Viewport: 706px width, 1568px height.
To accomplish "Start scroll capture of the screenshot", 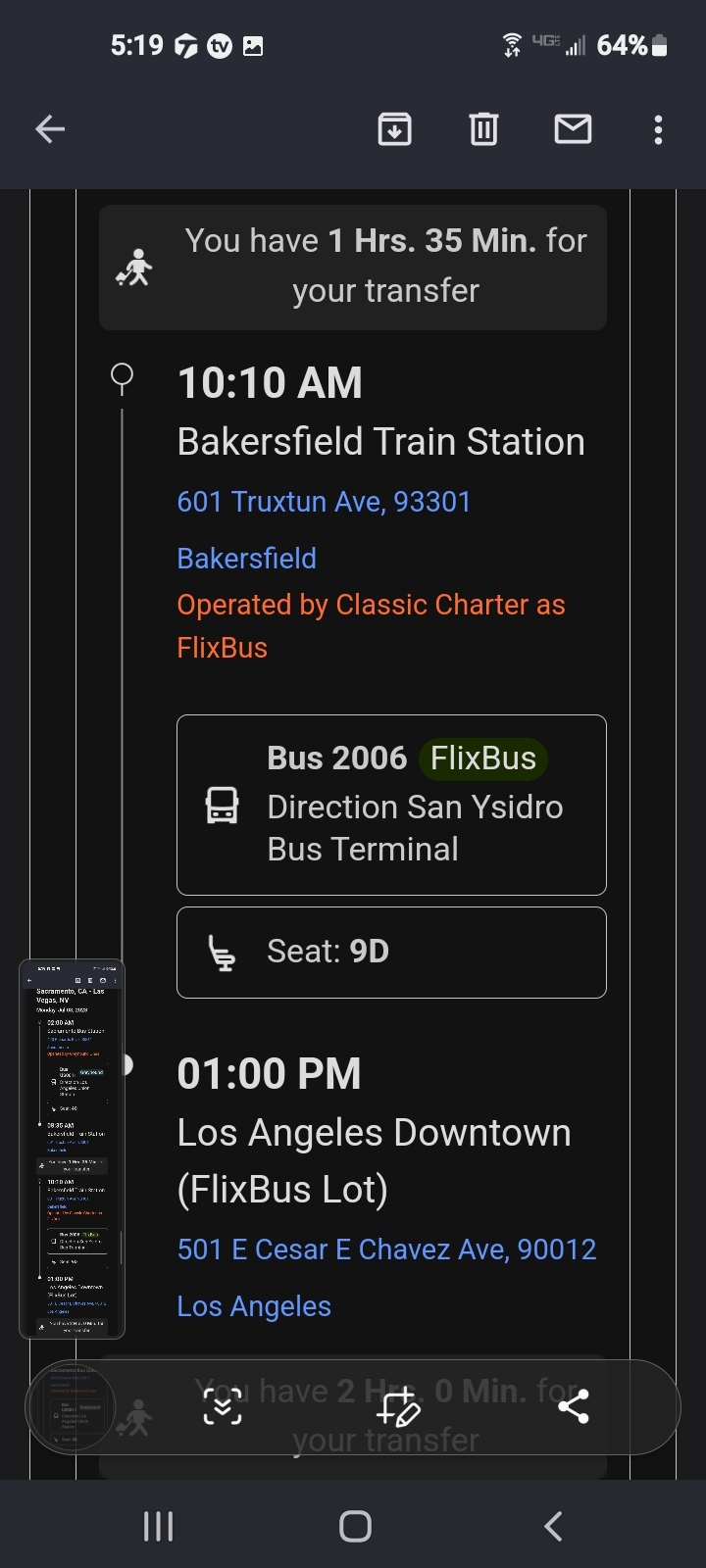I will coord(223,1408).
